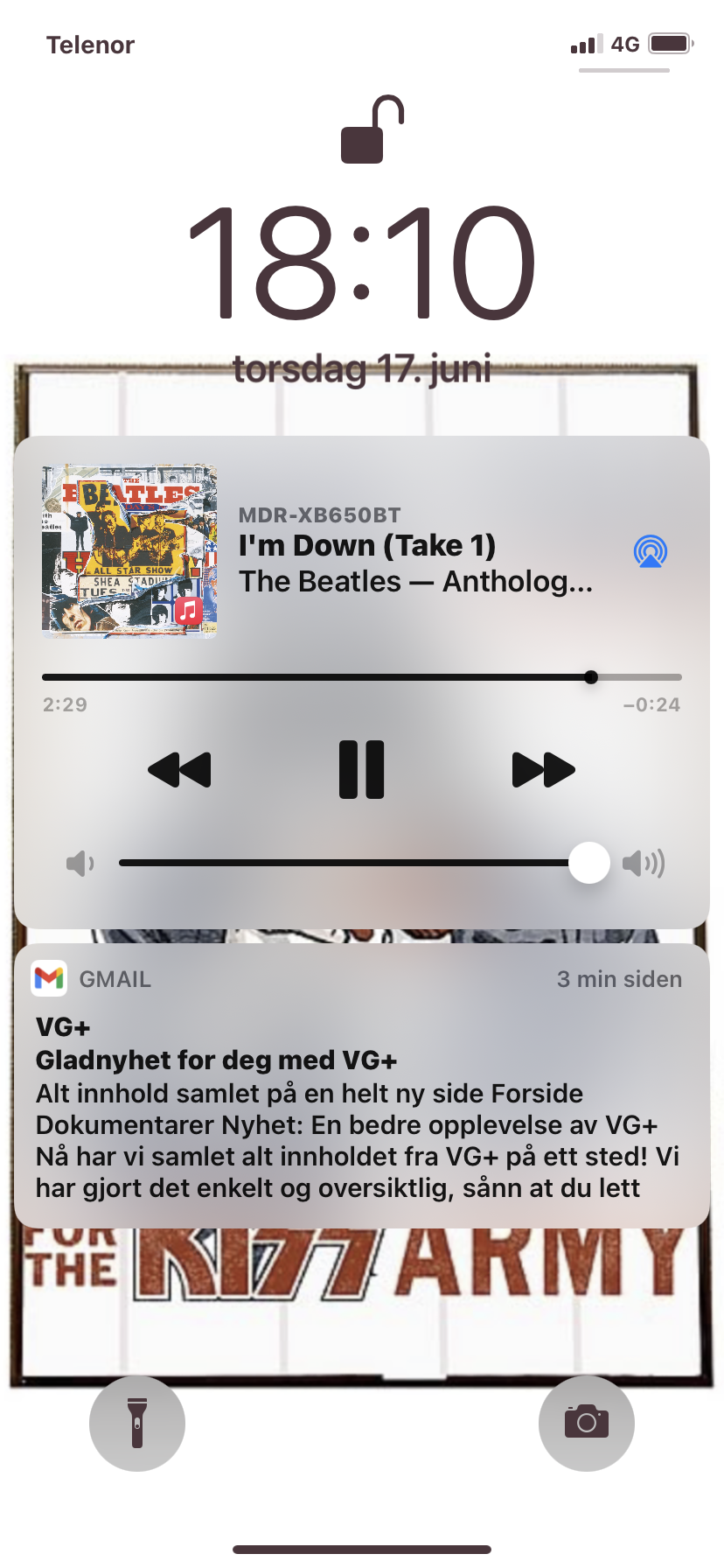Tap the volume slider to adjust volume

[x=350, y=863]
